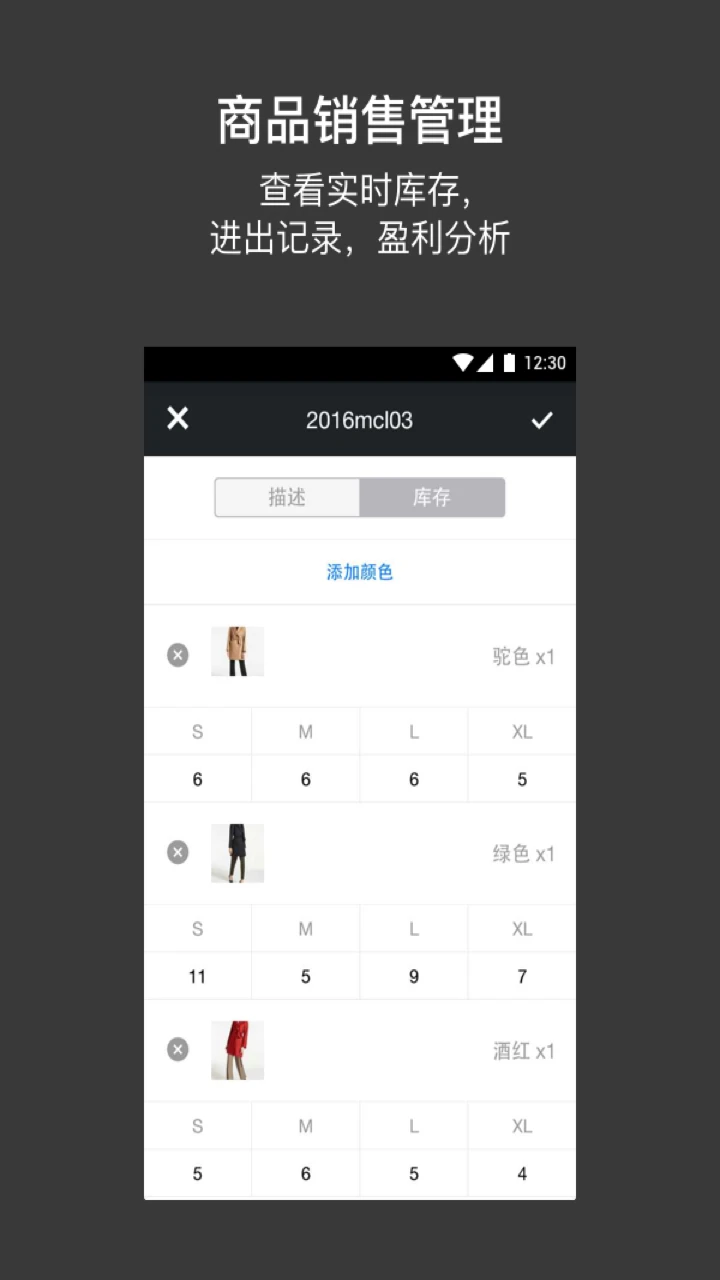Open the 驼色 coat thumbnail image
720x1280 pixels.
click(x=237, y=651)
